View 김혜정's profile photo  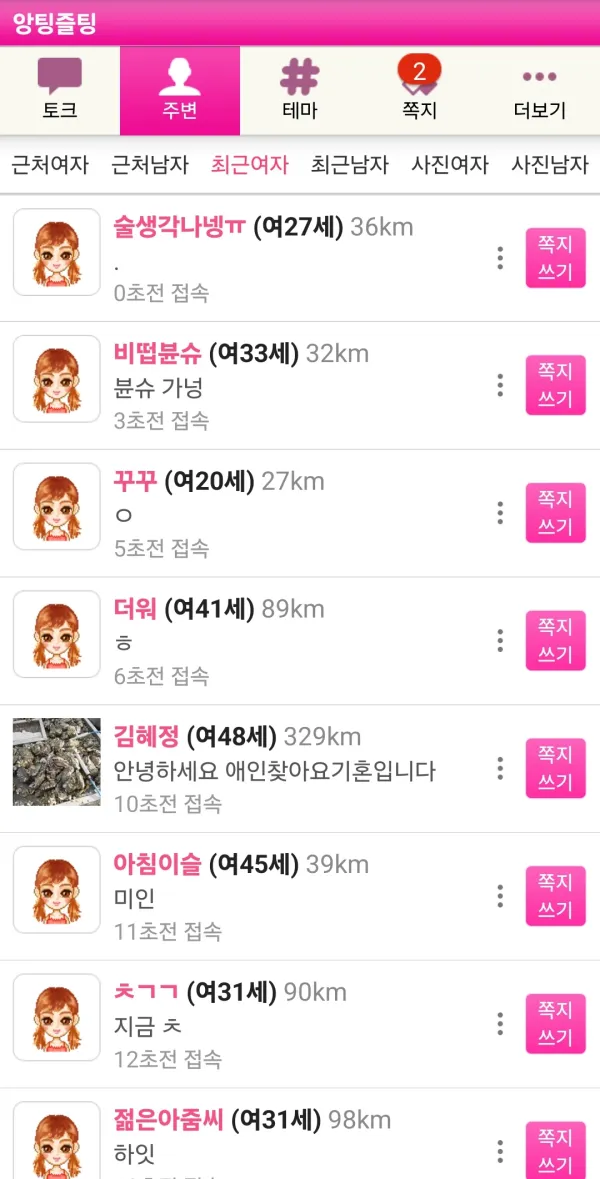[56, 762]
